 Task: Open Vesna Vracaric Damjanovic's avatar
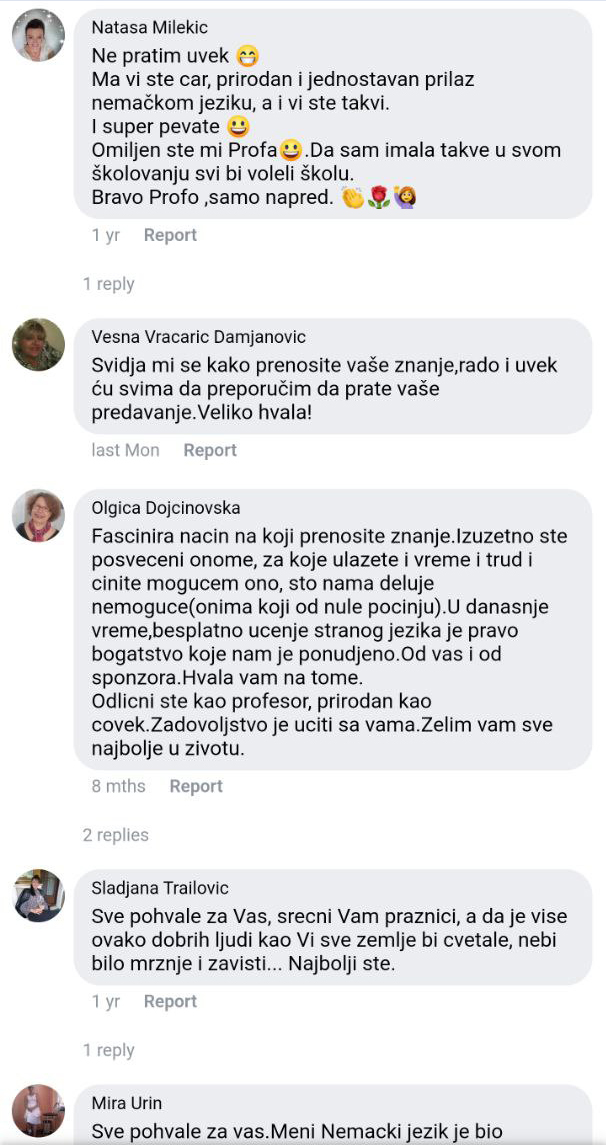(x=38, y=346)
